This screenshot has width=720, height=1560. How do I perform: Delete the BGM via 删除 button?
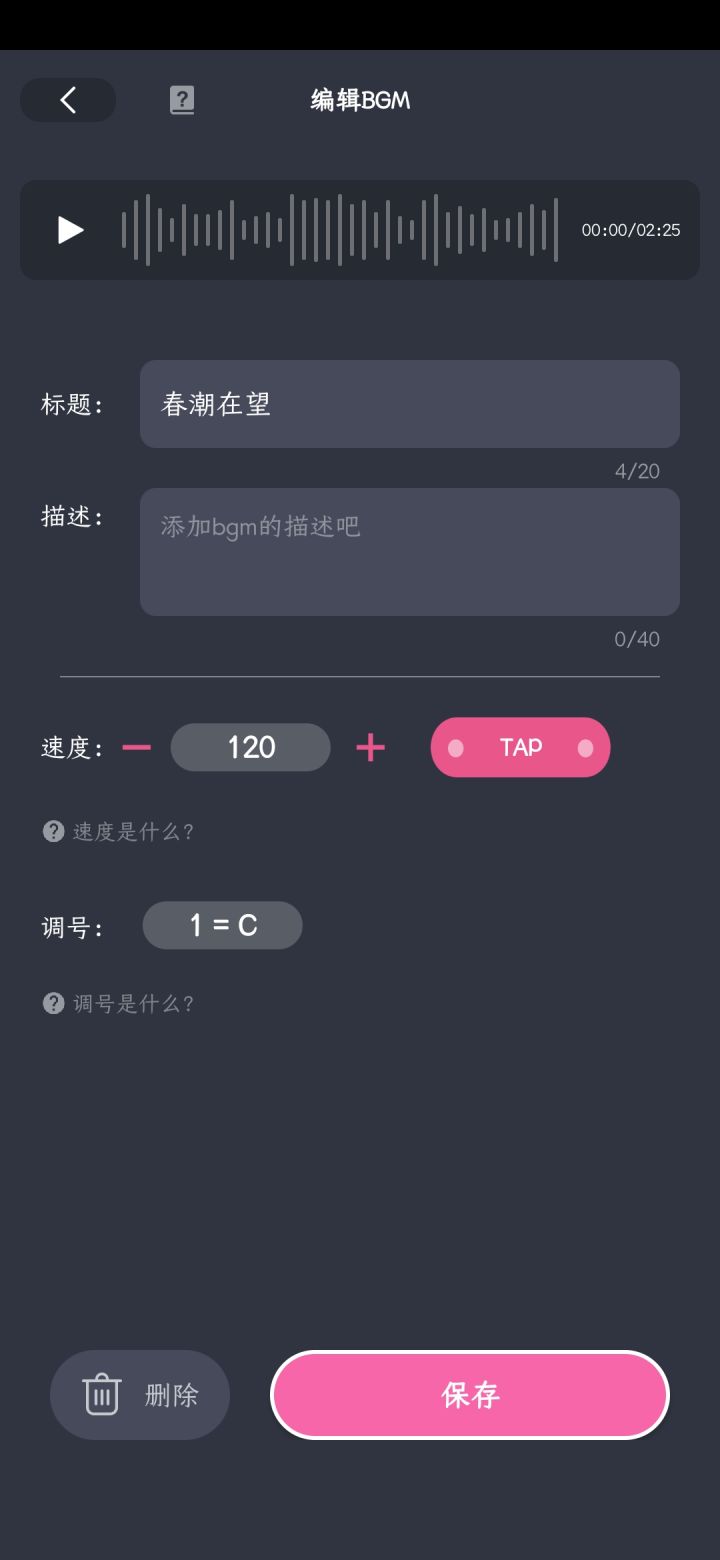tap(140, 1394)
